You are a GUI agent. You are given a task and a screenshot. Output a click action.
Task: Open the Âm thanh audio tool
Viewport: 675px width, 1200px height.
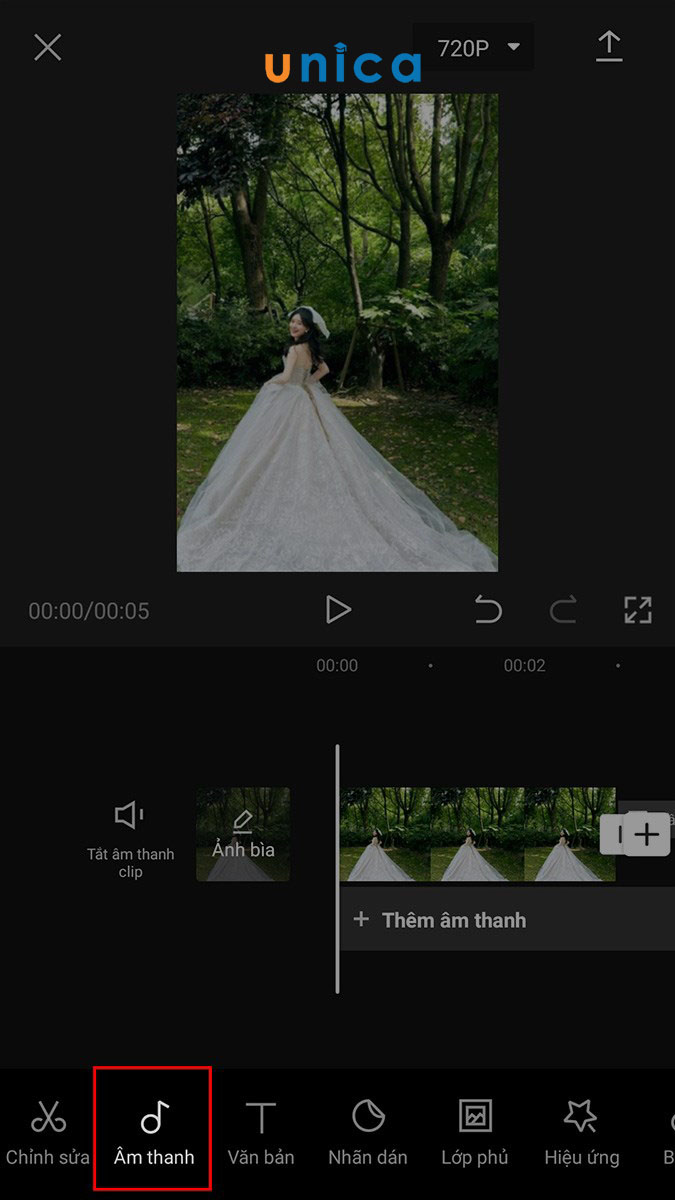click(154, 1132)
